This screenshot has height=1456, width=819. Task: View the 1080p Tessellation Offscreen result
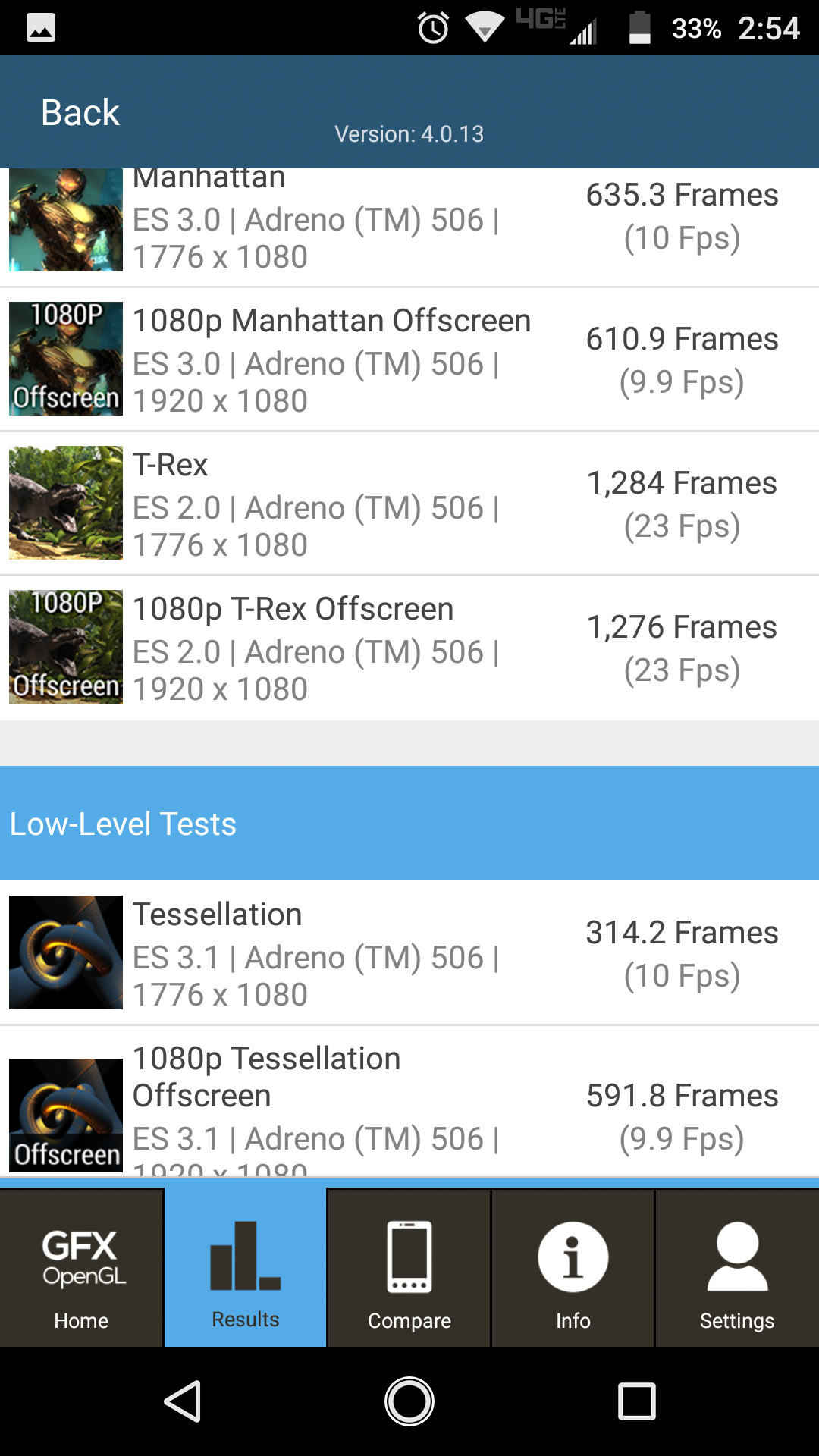coord(409,1103)
